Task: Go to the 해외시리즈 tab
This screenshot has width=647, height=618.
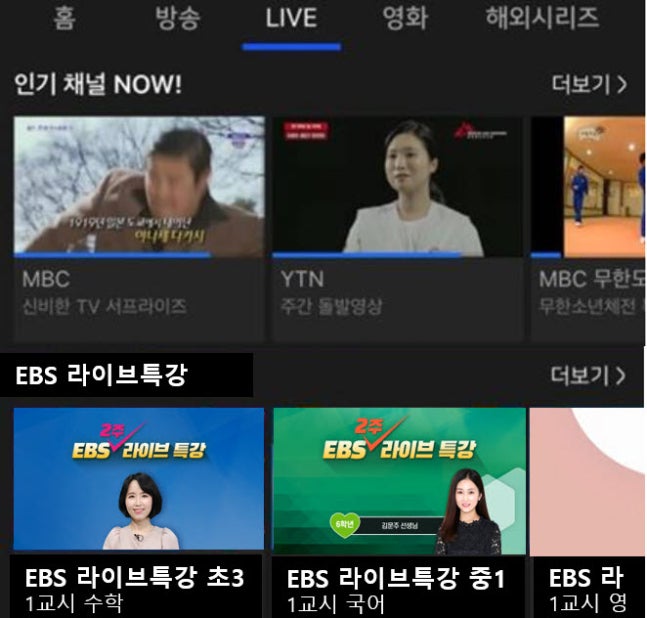Action: point(542,18)
